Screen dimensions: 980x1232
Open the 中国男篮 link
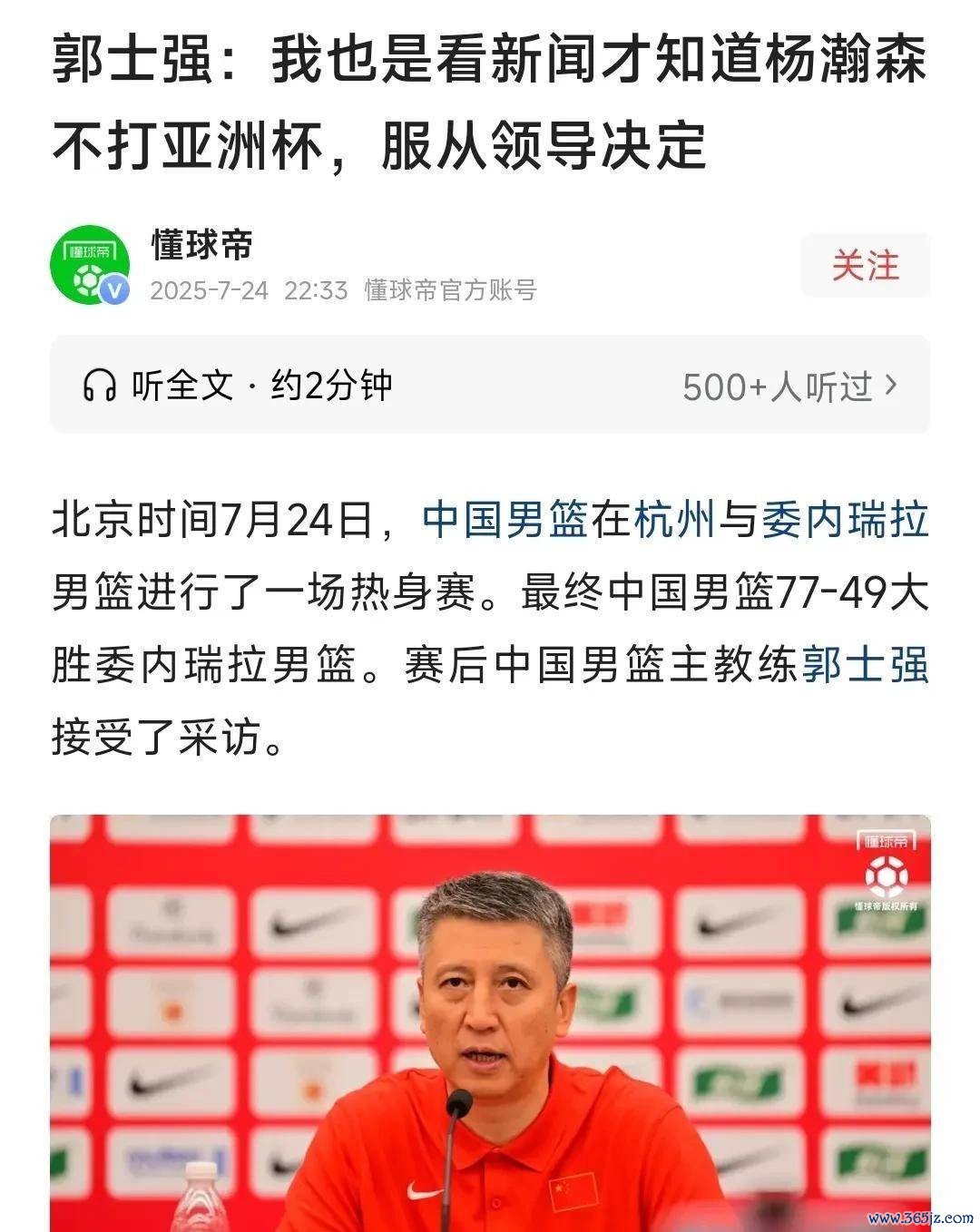(x=506, y=522)
